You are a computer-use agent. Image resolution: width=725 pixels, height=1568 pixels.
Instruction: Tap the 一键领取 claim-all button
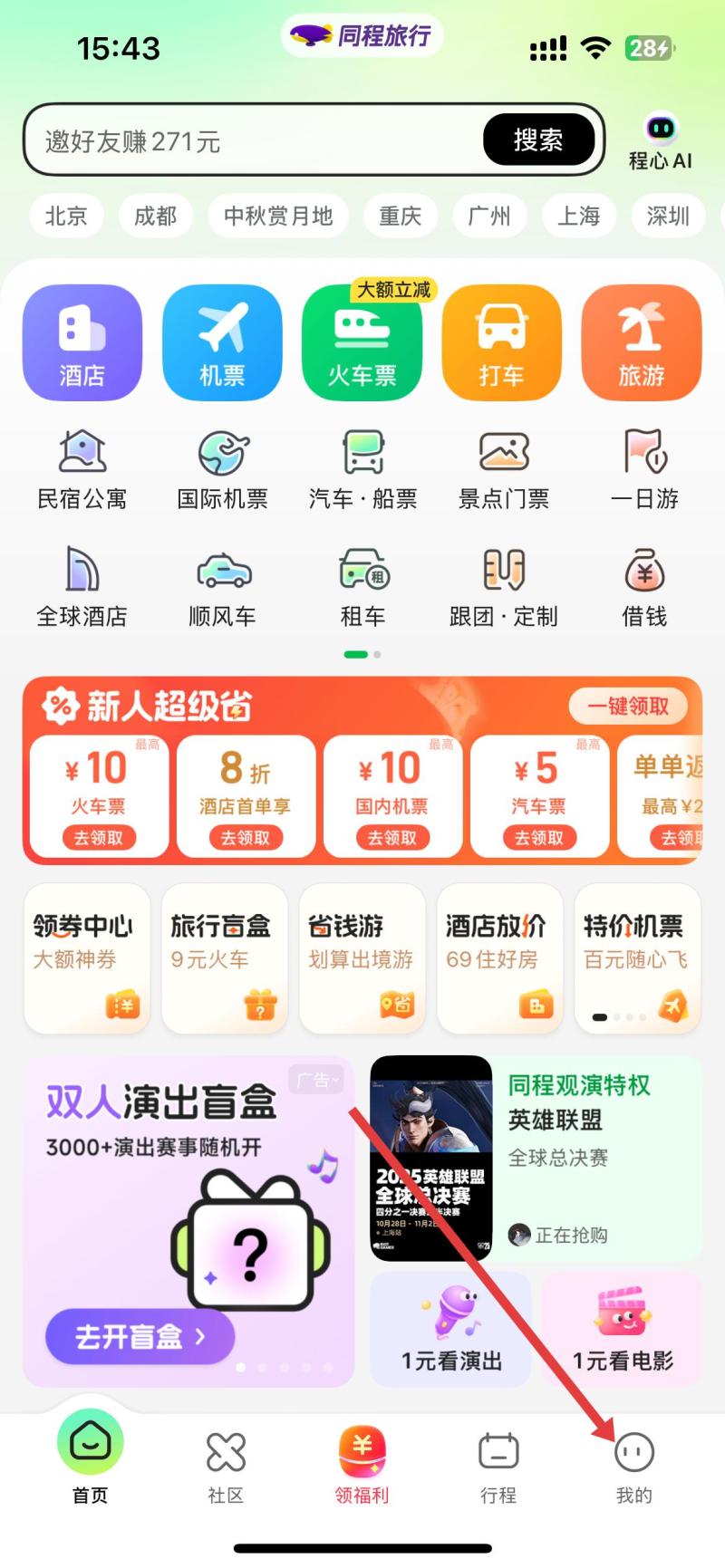(x=629, y=707)
